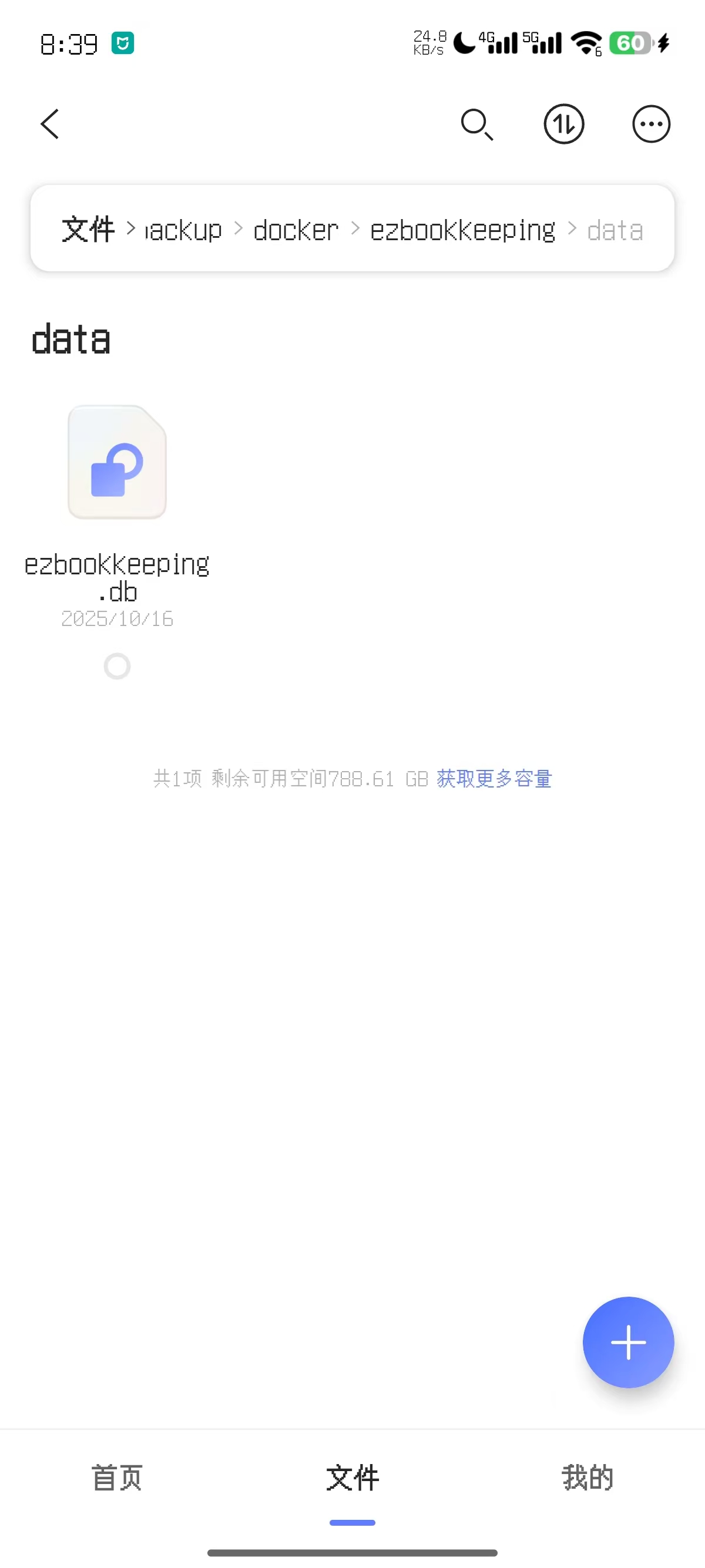The height and width of the screenshot is (1568, 705).
Task: Select the 首页 home icon in bottom bar
Action: click(117, 1479)
